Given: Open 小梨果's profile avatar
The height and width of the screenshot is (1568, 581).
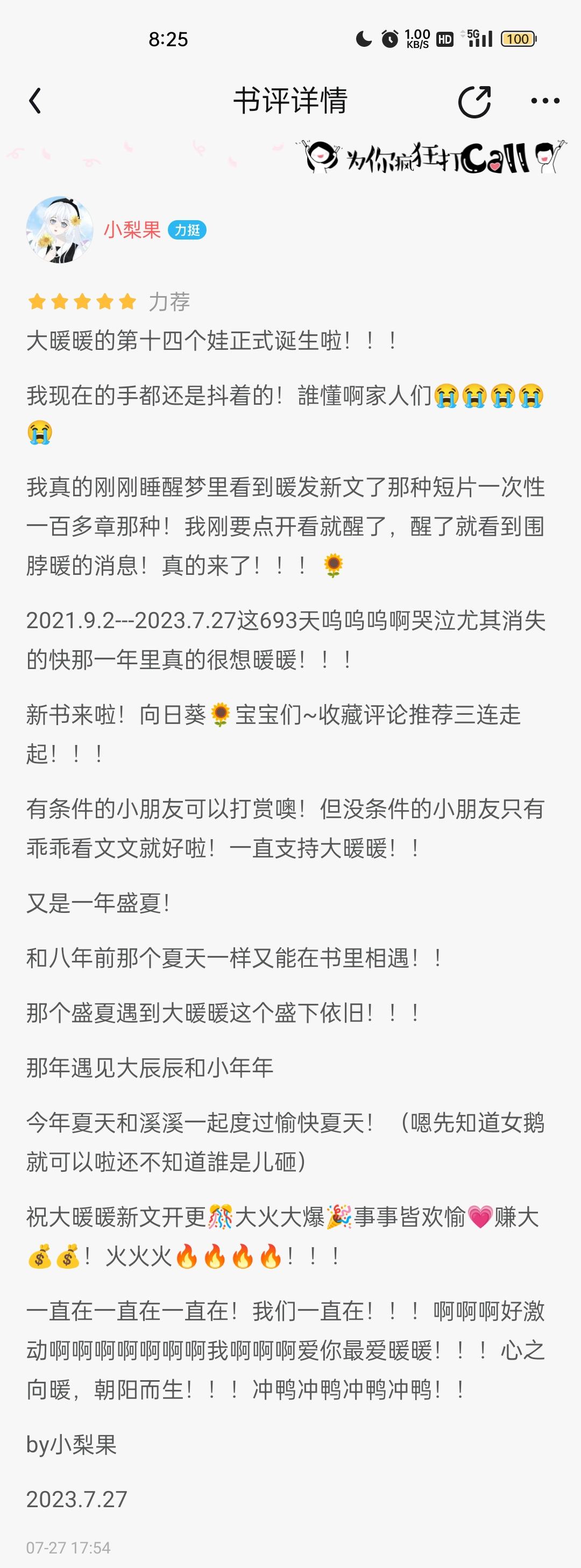Looking at the screenshot, I should click(x=60, y=229).
